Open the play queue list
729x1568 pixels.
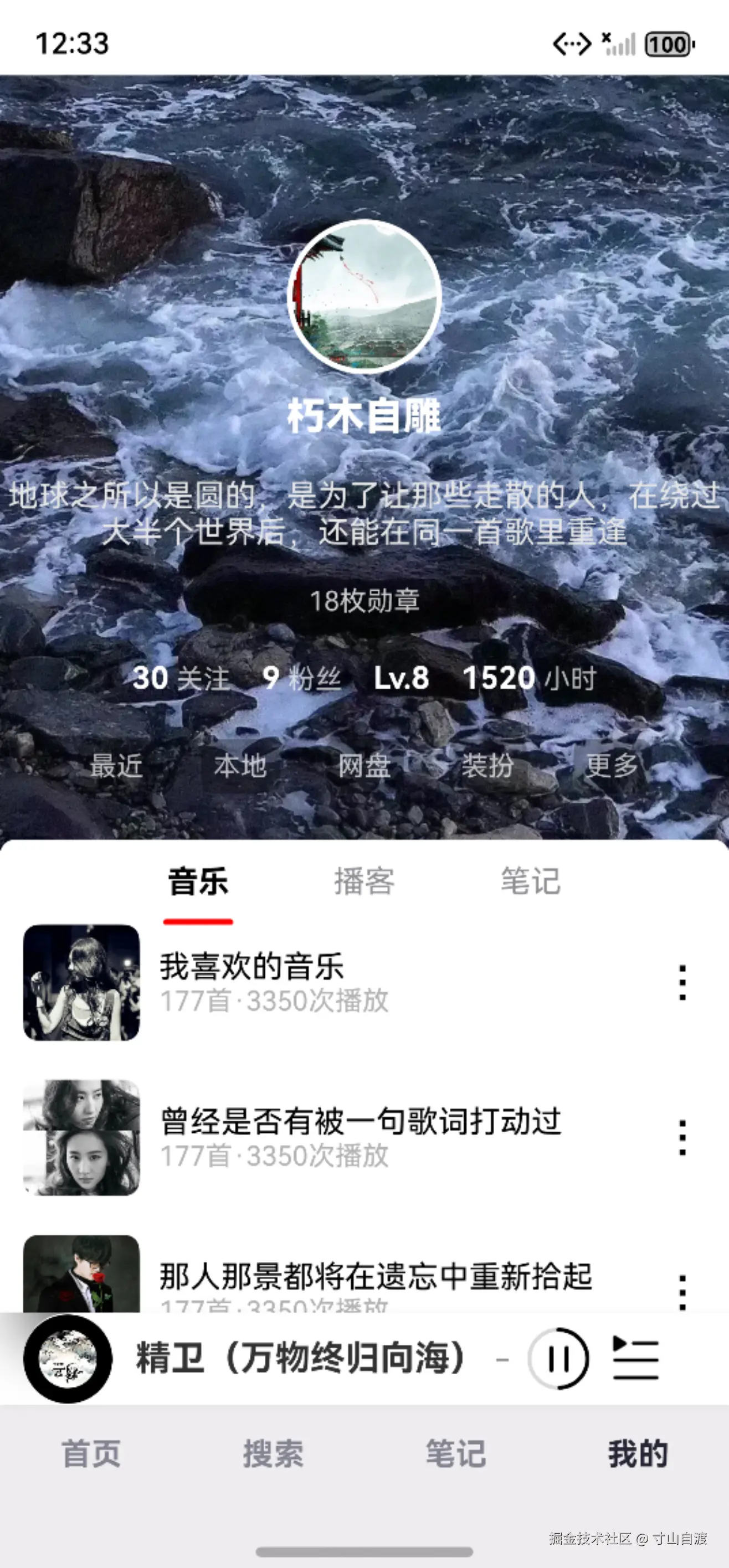coord(635,1358)
